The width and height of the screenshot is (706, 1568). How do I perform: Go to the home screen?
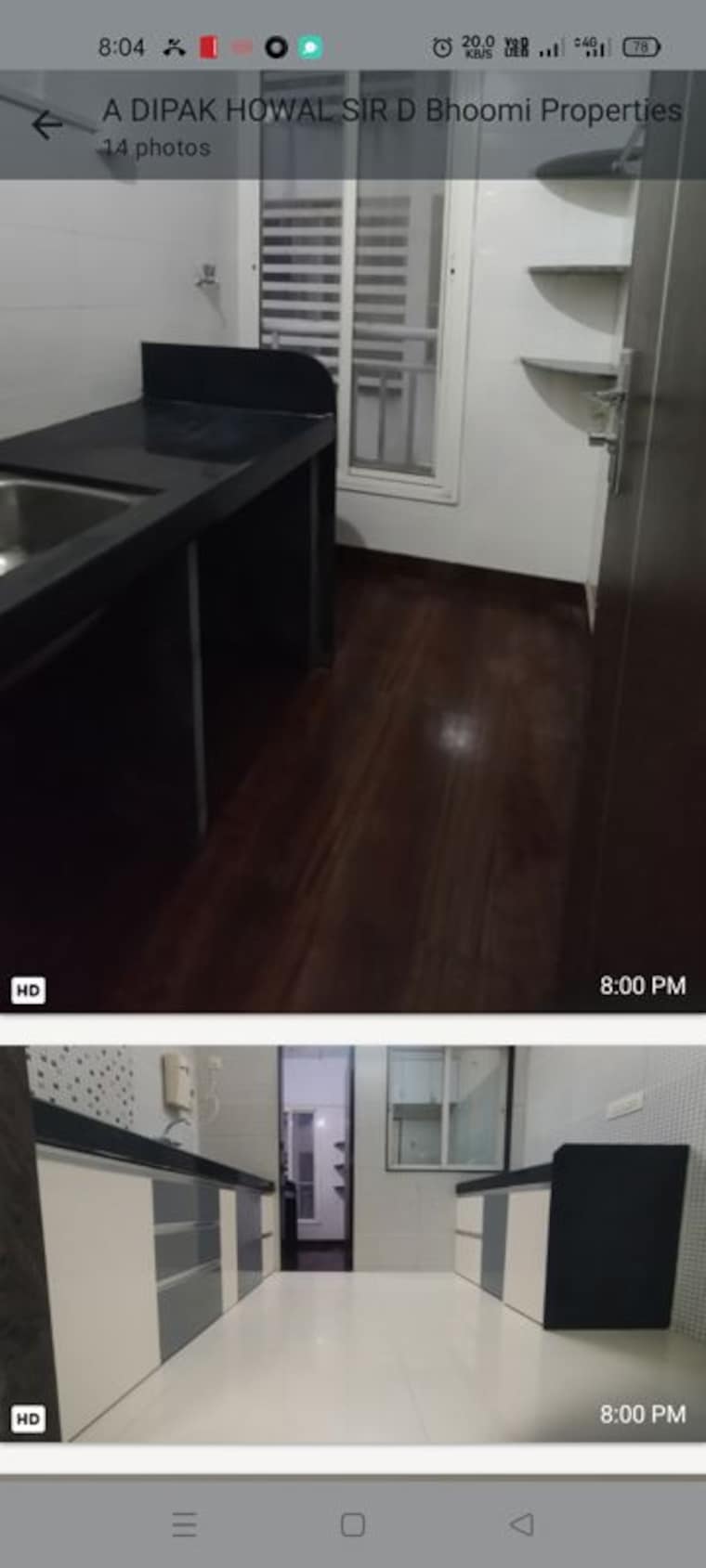click(353, 1524)
